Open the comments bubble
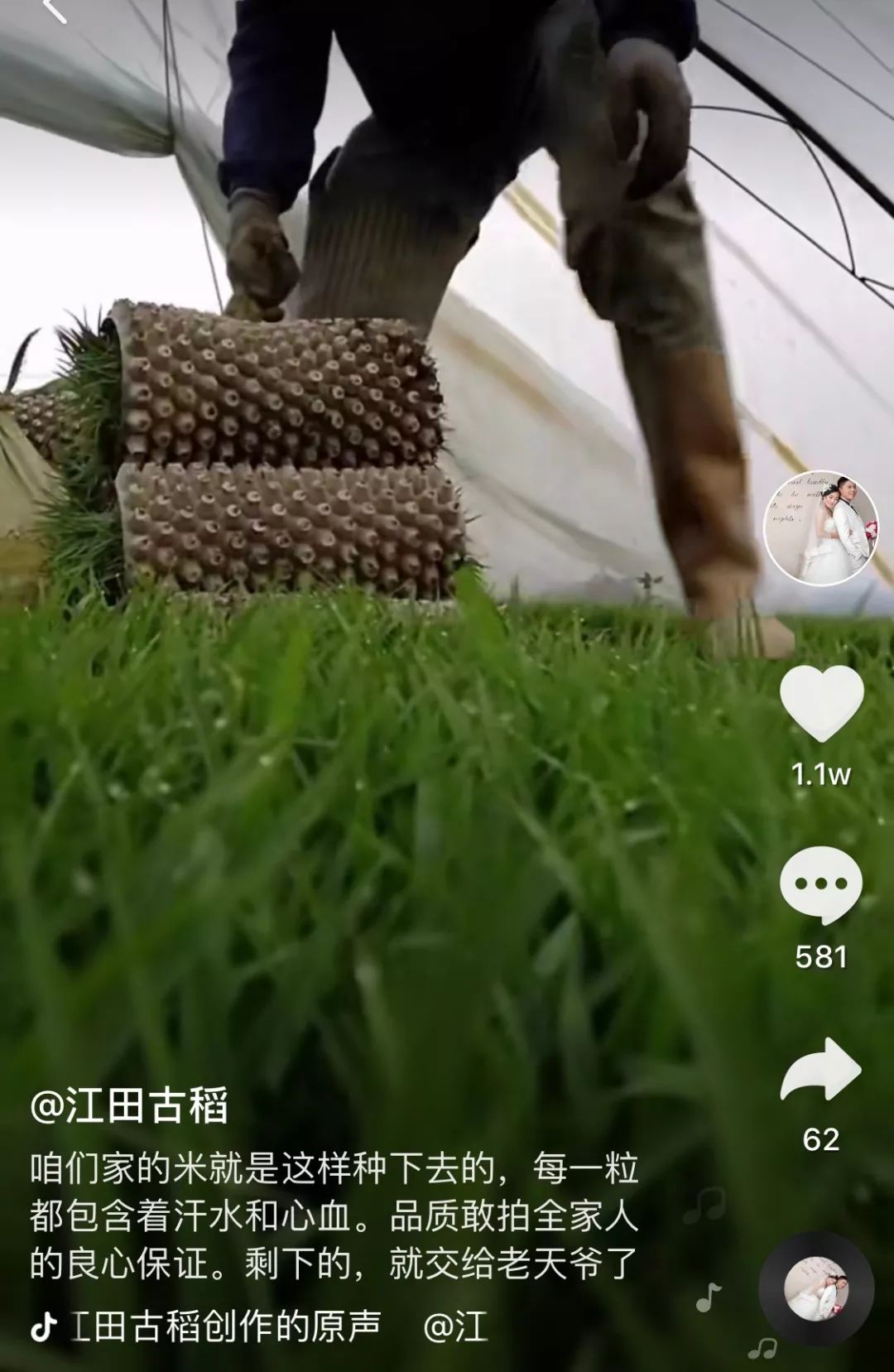This screenshot has width=894, height=1372. 820,885
